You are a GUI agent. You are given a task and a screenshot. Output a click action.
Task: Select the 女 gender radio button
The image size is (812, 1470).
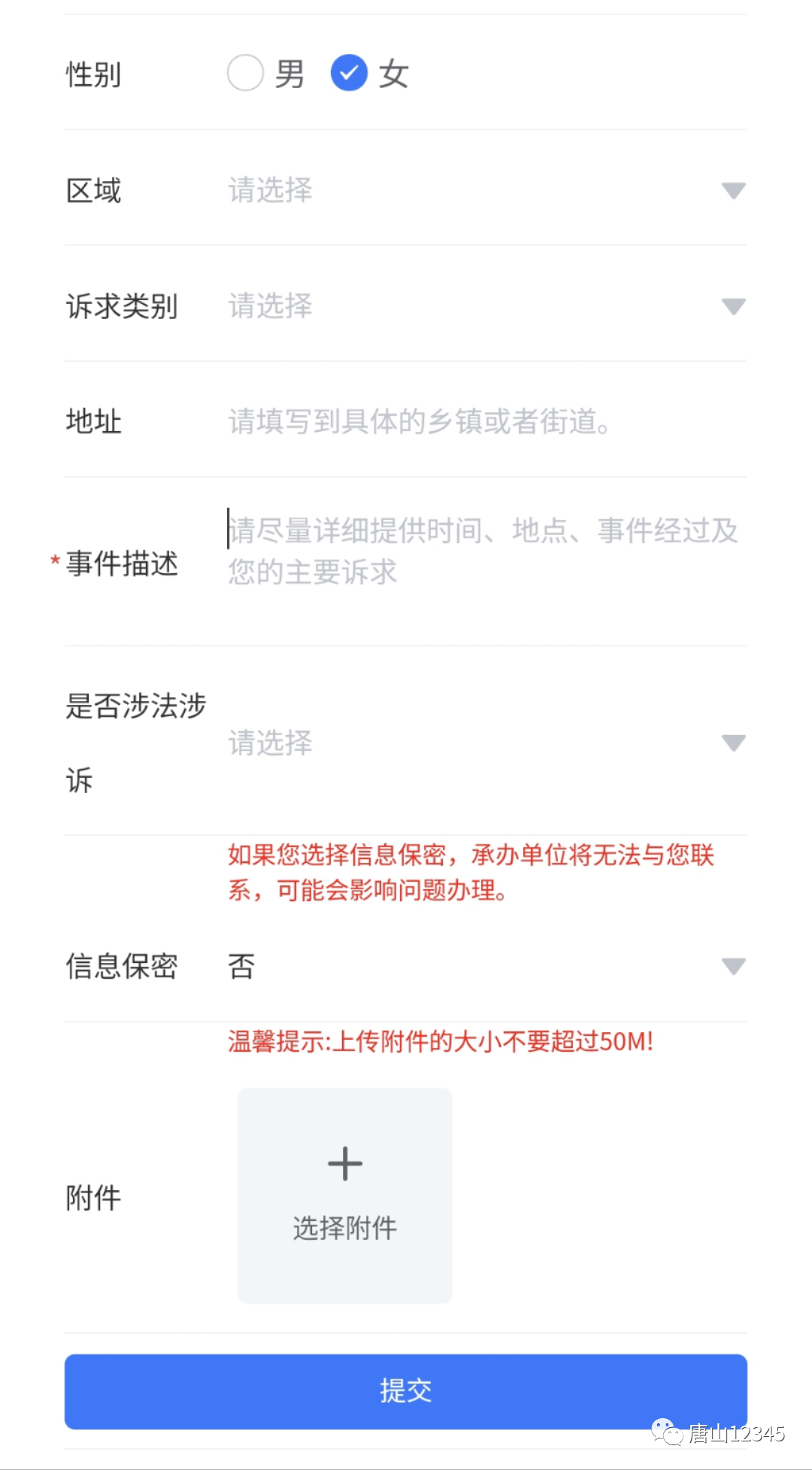[x=350, y=73]
